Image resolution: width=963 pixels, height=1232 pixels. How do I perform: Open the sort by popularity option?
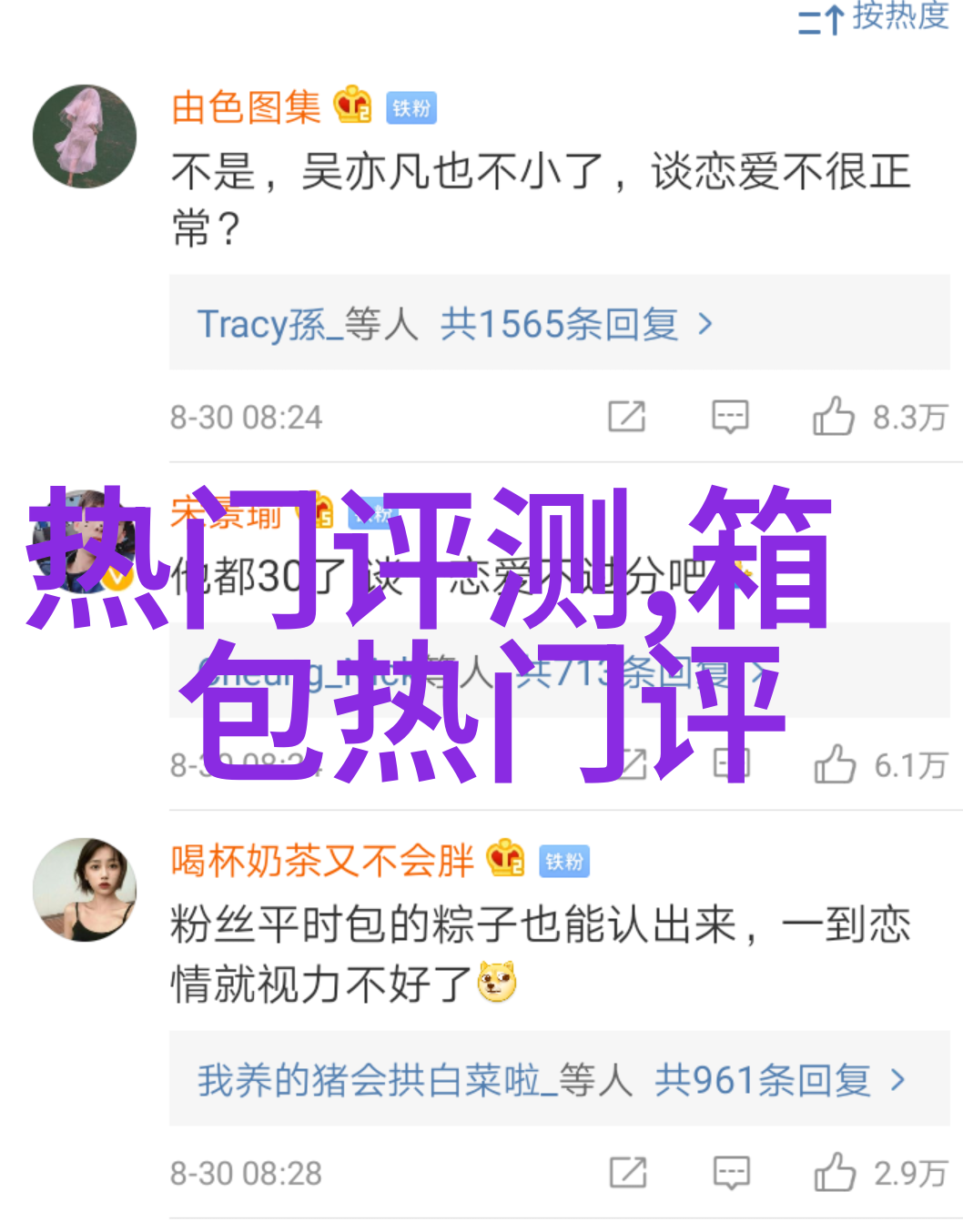coord(874,18)
